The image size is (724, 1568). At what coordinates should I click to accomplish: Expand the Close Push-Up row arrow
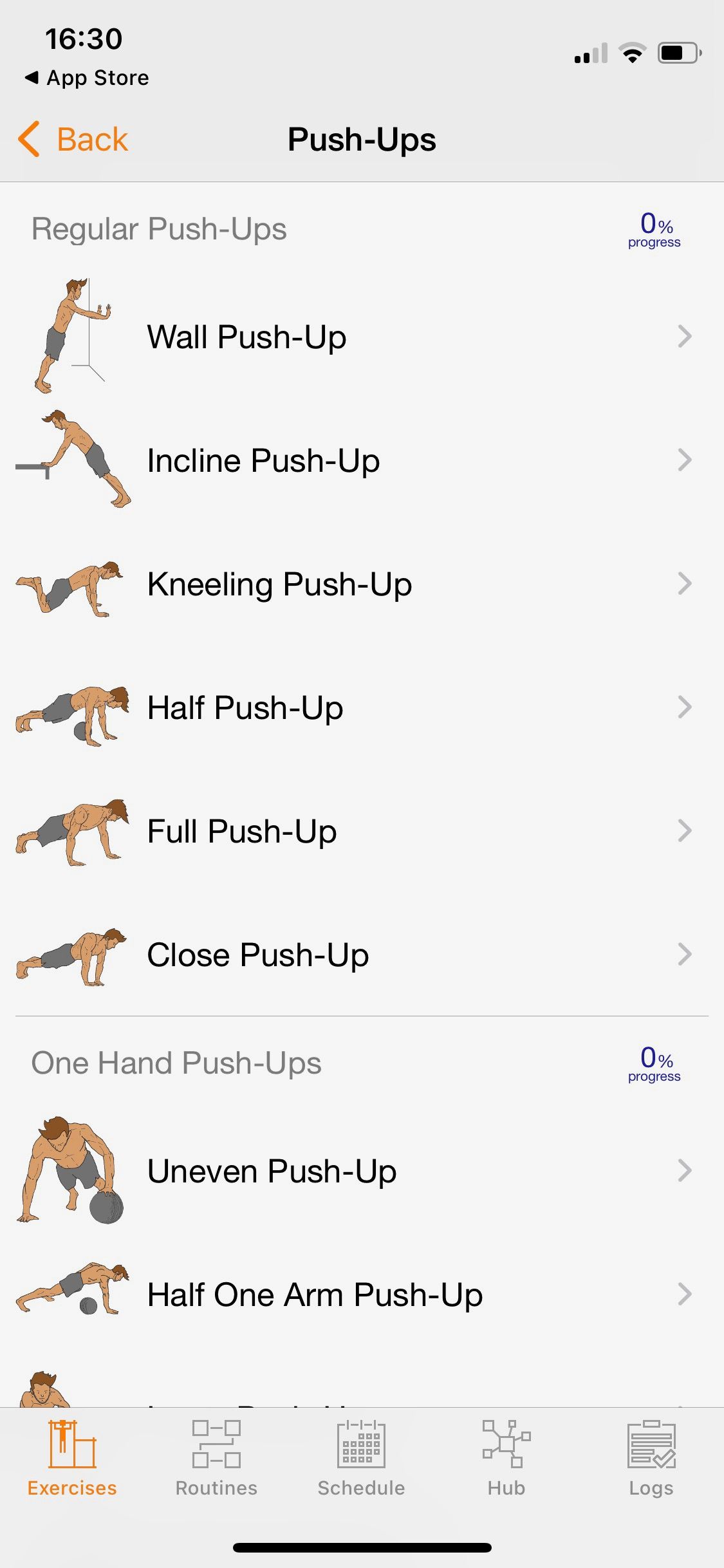684,955
